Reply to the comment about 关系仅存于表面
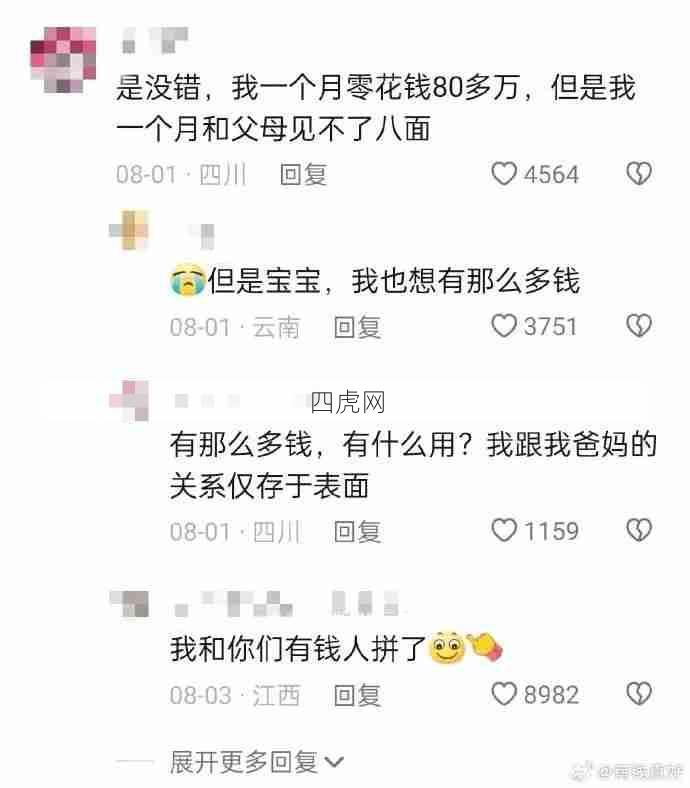 357,531
